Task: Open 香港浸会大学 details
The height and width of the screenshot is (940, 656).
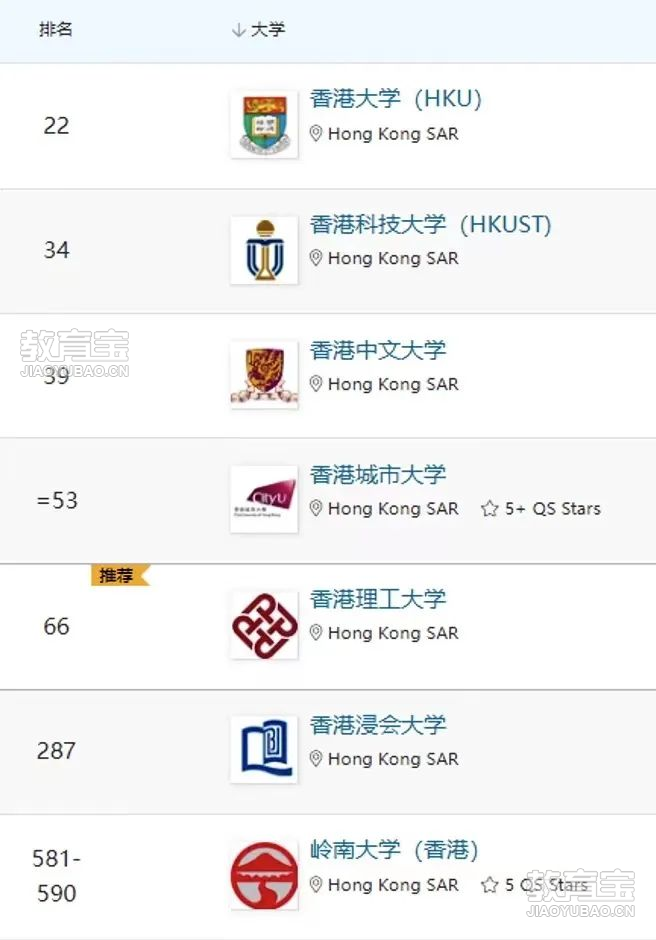Action: [x=378, y=725]
